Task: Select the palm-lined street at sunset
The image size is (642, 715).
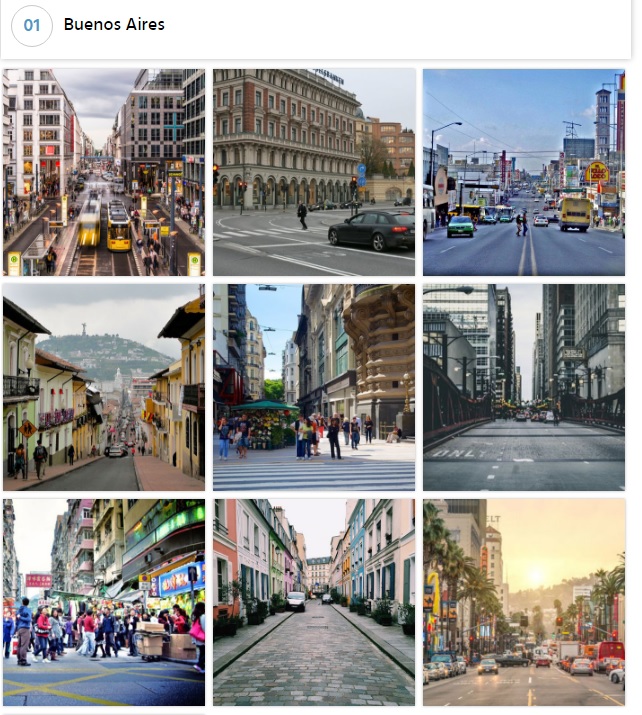Action: [x=524, y=602]
